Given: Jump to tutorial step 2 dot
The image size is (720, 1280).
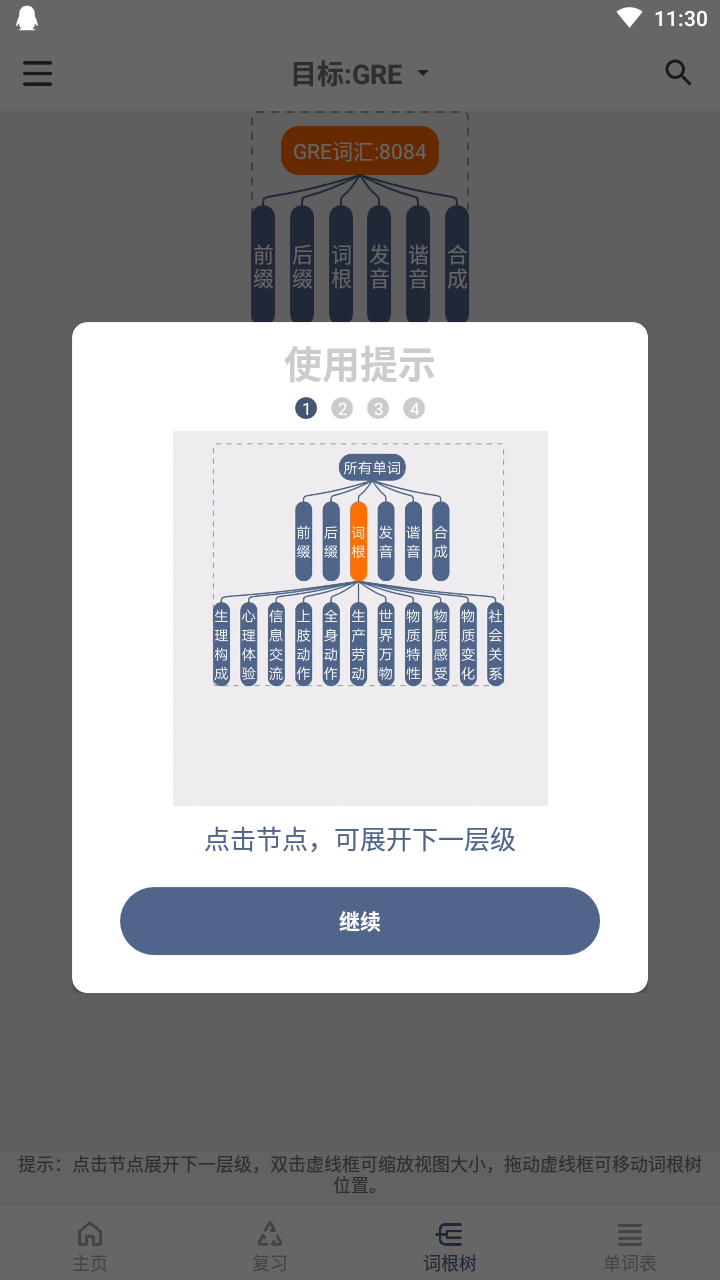Looking at the screenshot, I should click(342, 408).
